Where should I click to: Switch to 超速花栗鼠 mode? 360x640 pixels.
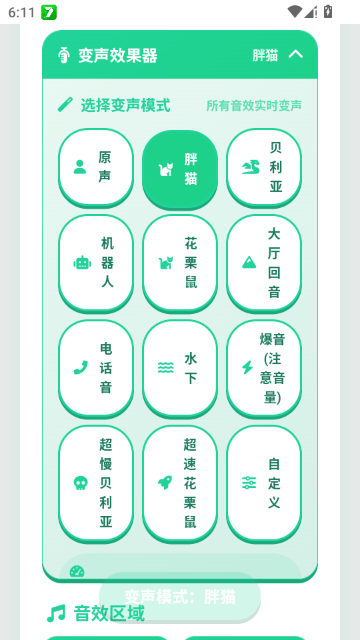pos(180,483)
